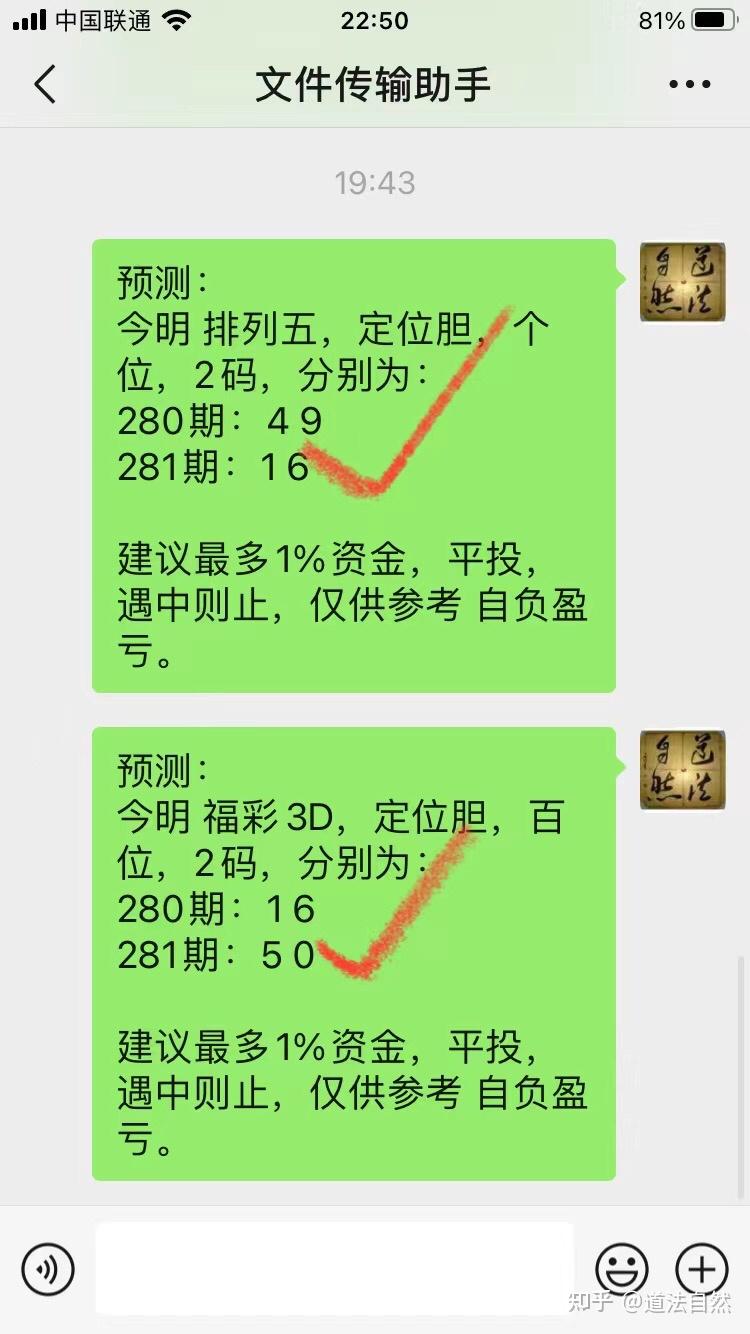Screen dimensions: 750x1334
Task: Open the plus attachment menu
Action: click(x=702, y=1269)
